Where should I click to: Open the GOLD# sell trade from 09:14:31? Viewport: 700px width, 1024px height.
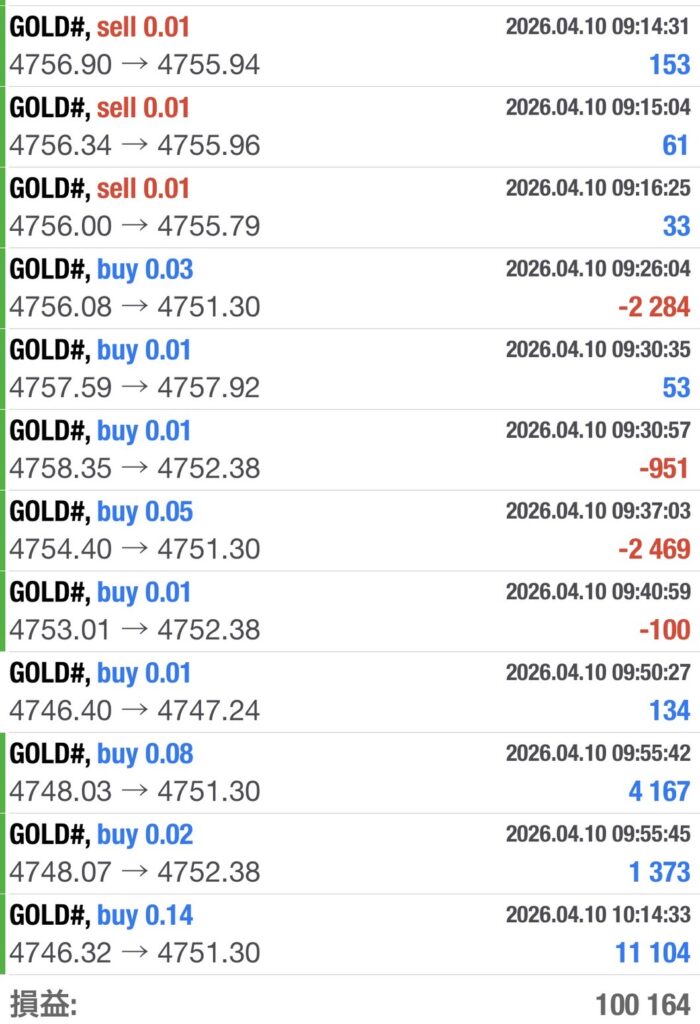pos(350,46)
